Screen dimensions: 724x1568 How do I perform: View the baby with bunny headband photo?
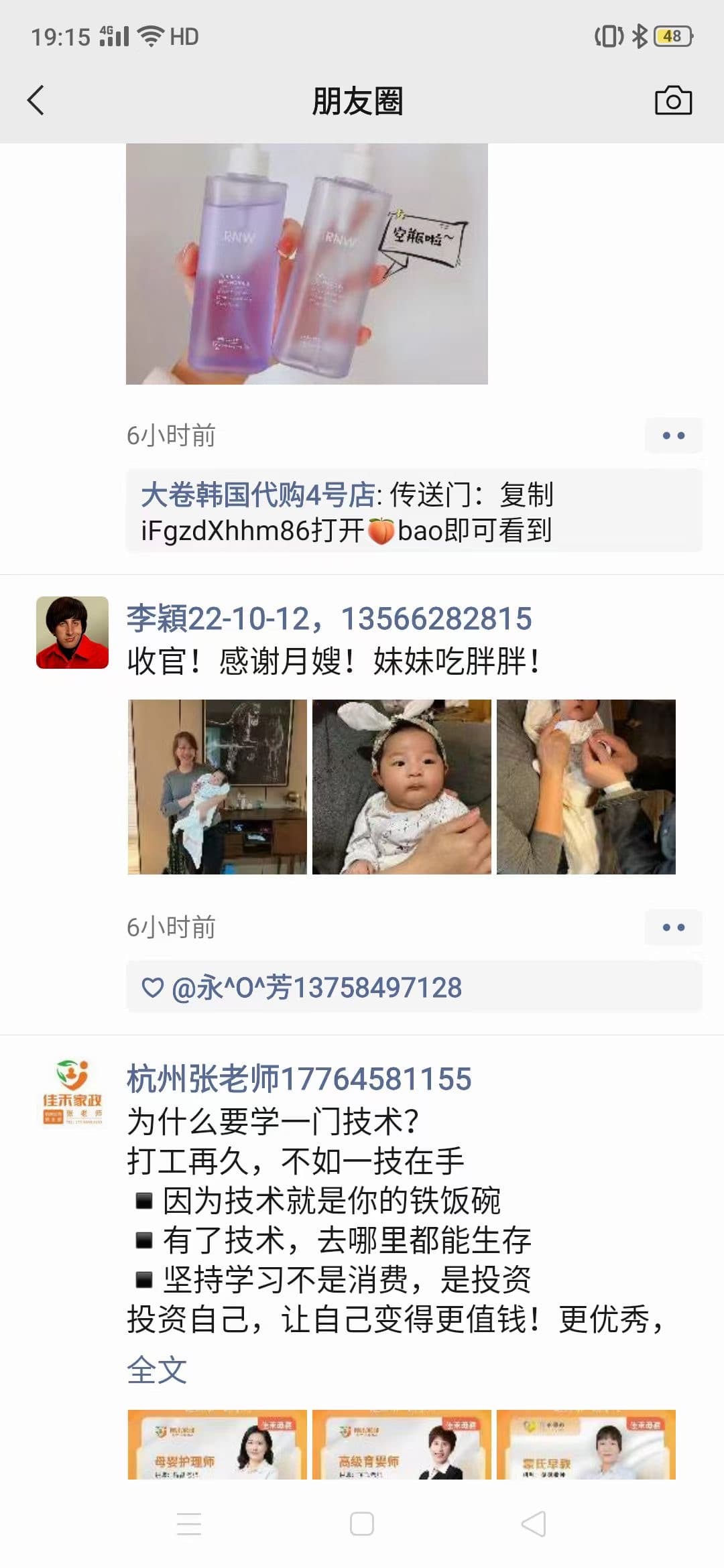point(402,787)
